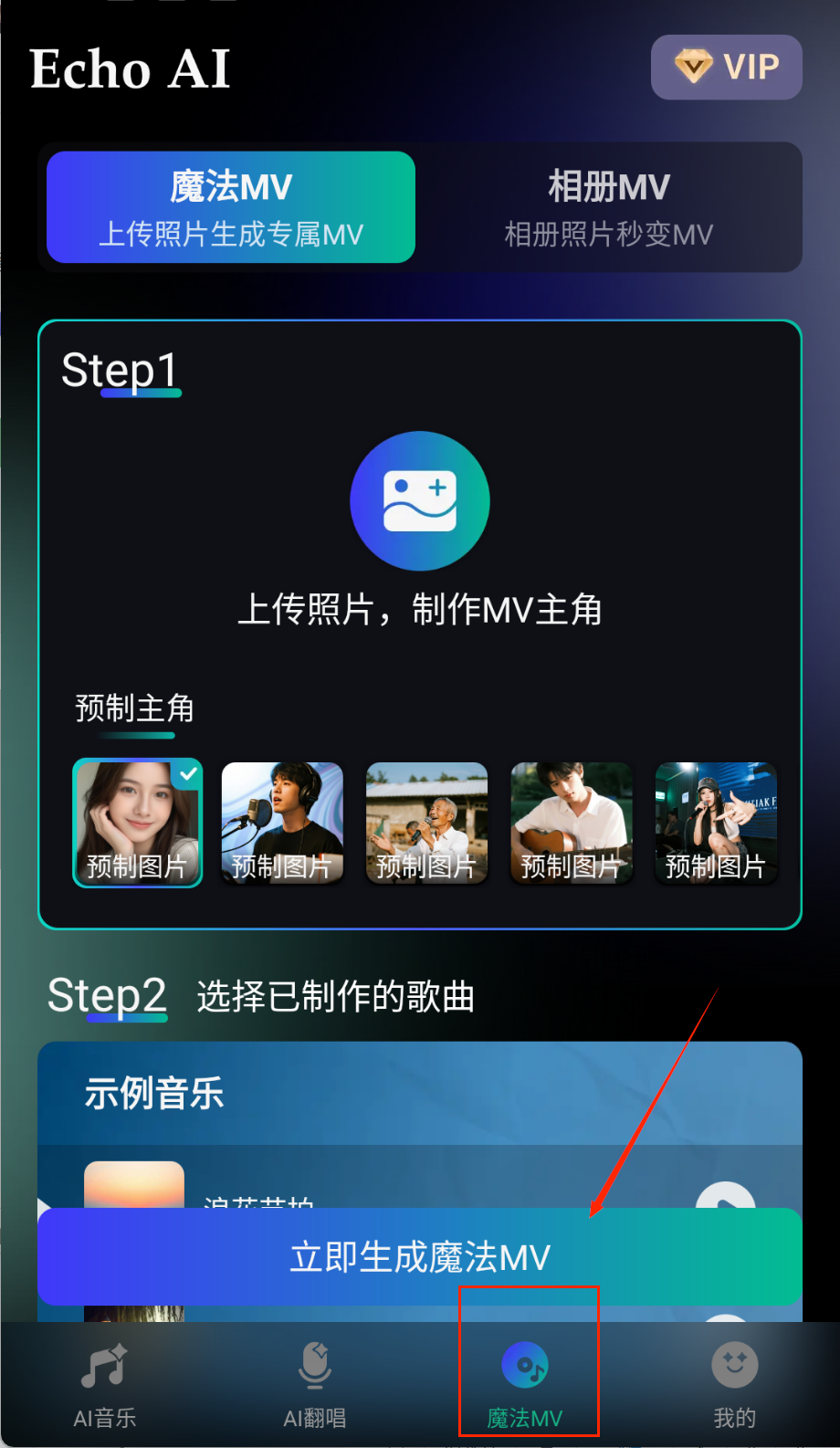Open the VIP membership button
This screenshot has width=840, height=1448.
726,68
